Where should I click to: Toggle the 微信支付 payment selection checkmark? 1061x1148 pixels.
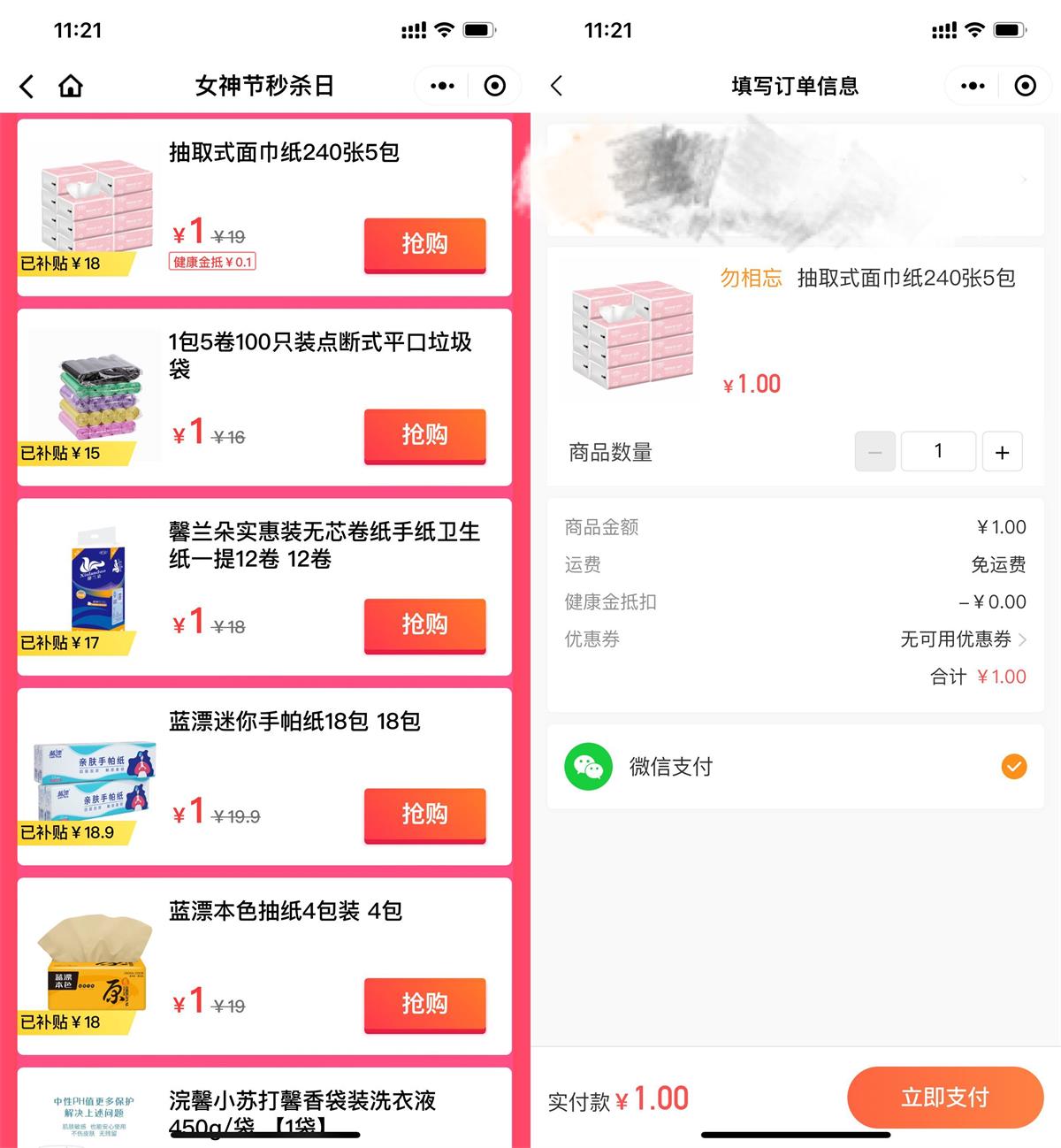1013,767
